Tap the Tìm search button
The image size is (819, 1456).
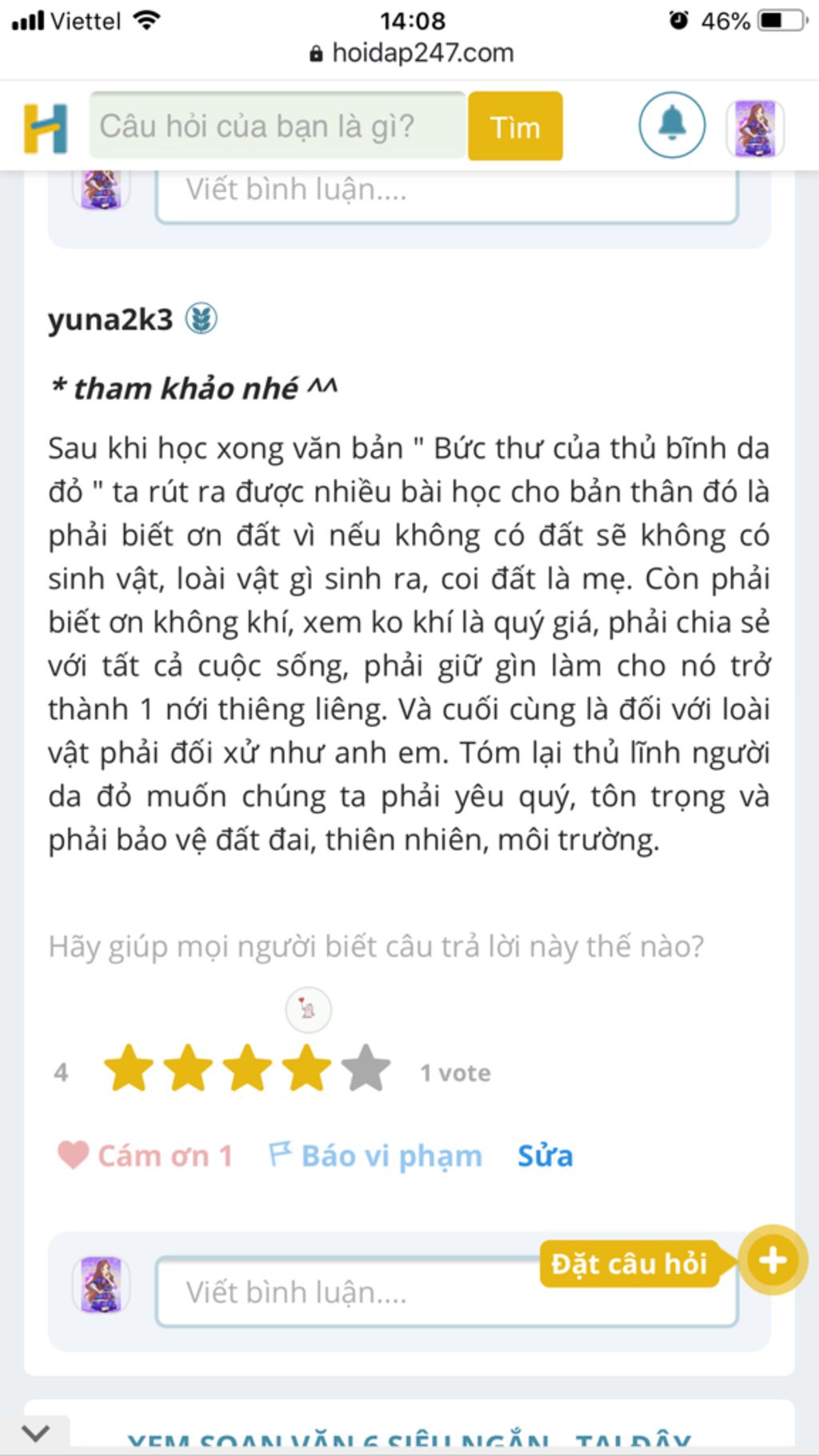pos(515,126)
